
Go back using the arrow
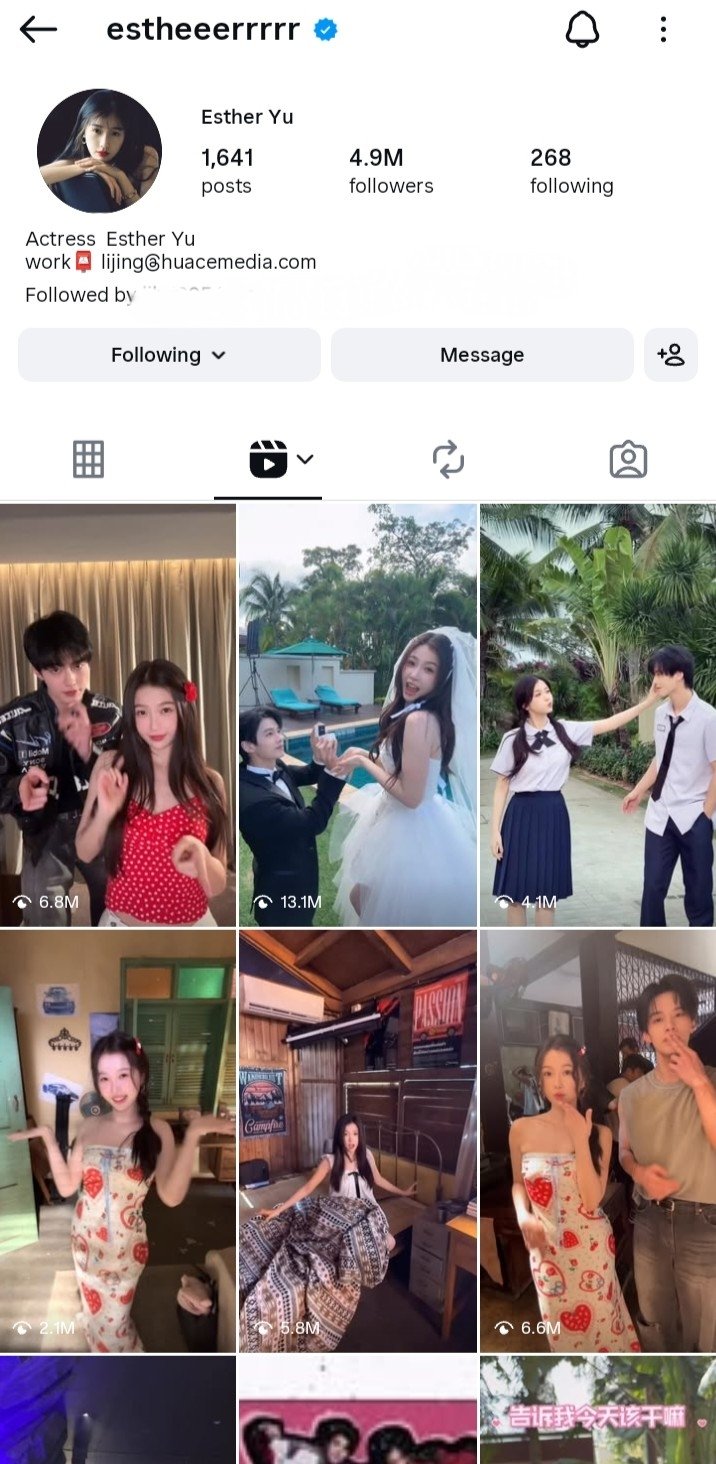(38, 30)
